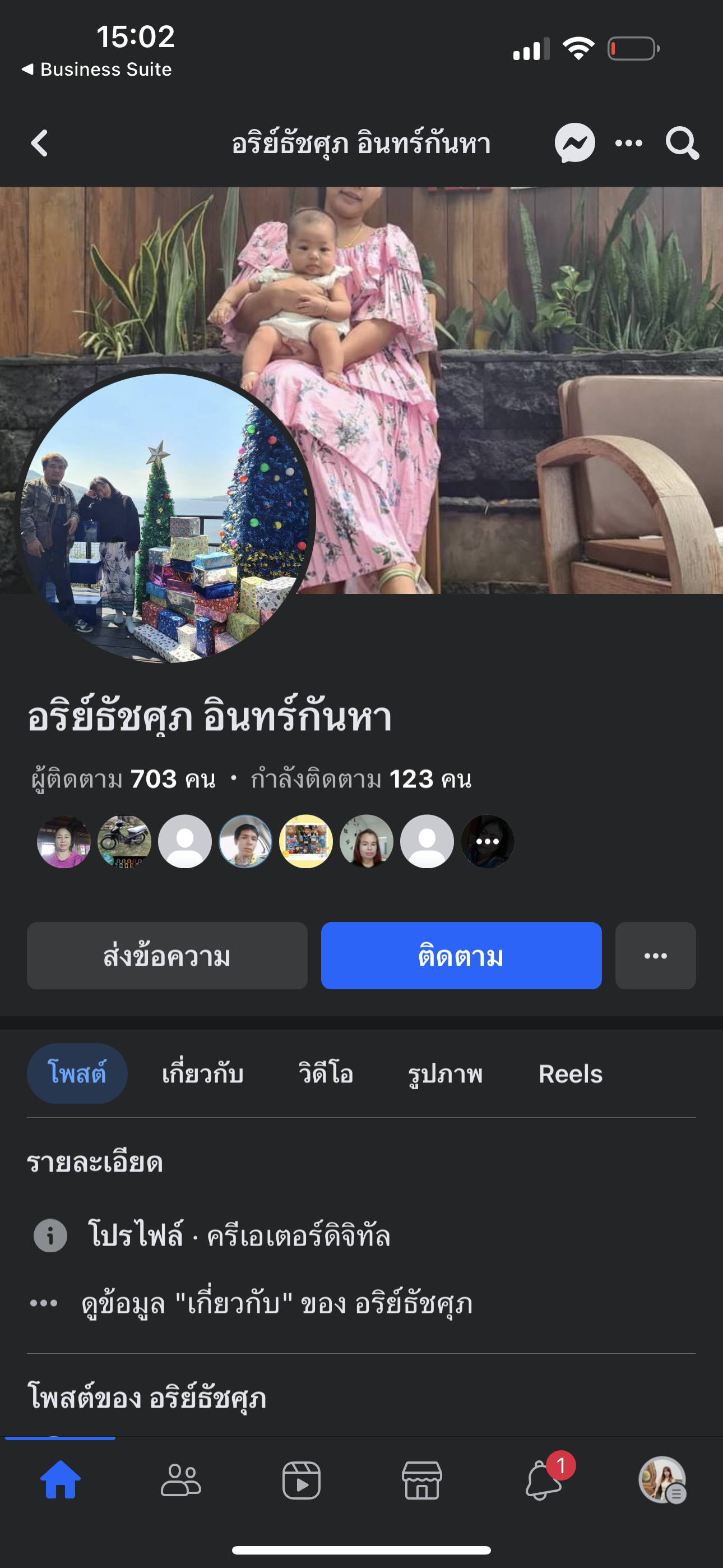Tap the ส่งข้อความ button
Viewport: 723px width, 1568px height.
(x=167, y=956)
